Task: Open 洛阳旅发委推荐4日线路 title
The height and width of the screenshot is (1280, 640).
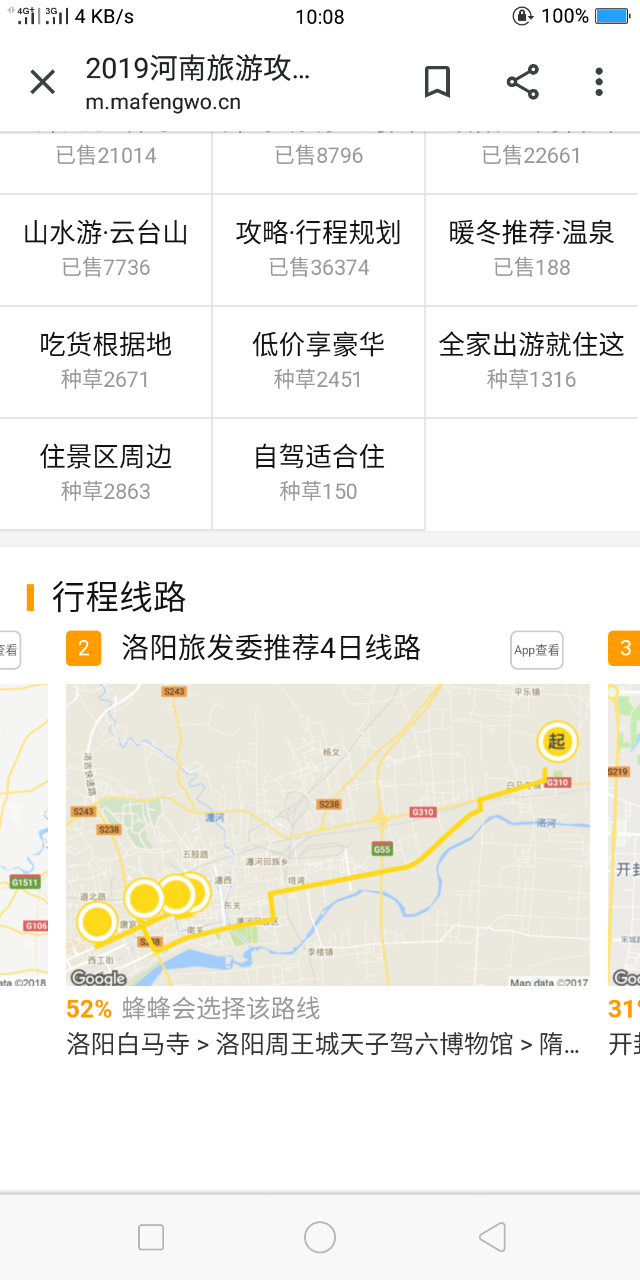Action: tap(270, 648)
